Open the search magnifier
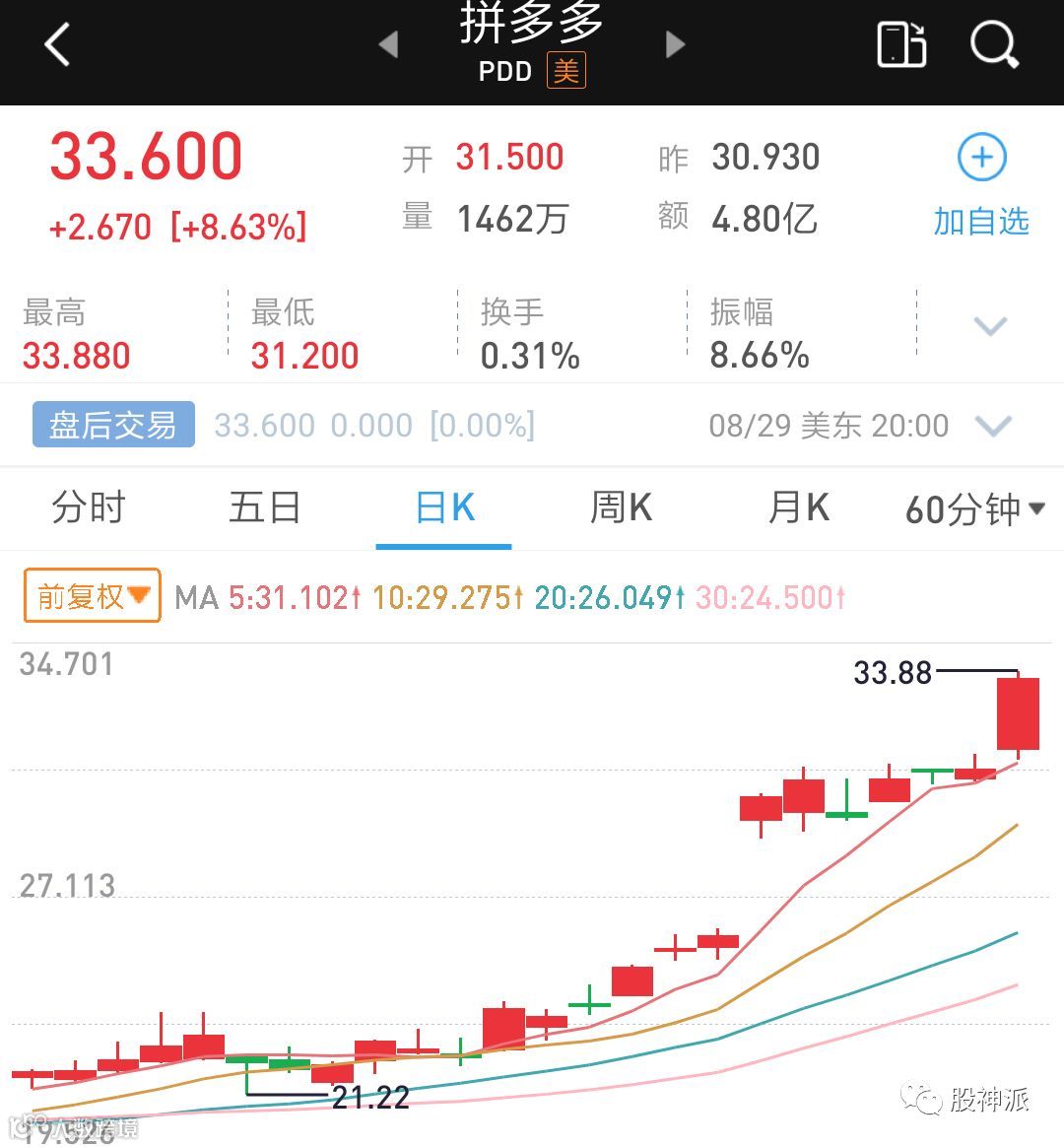The image size is (1064, 1147). click(994, 44)
